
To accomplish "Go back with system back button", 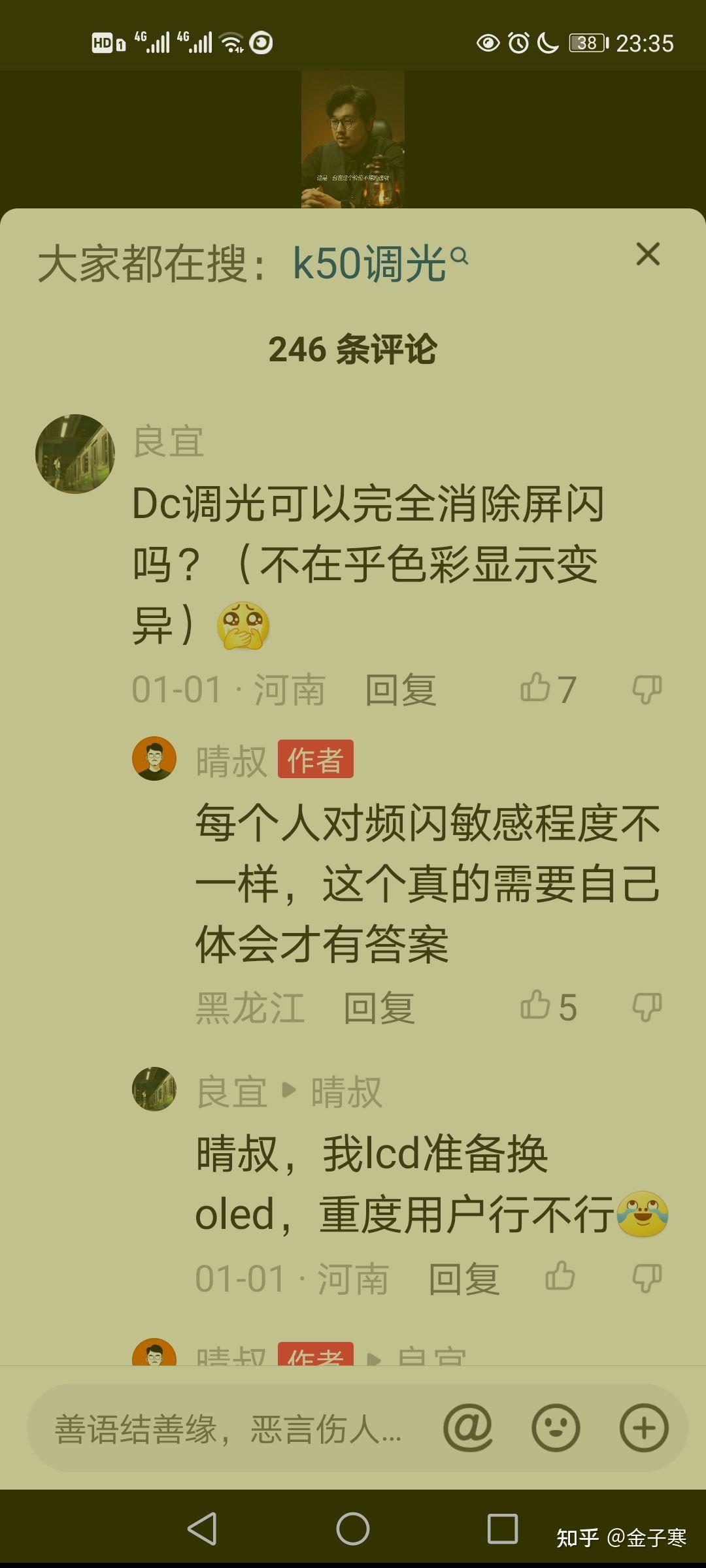I will 202,1529.
